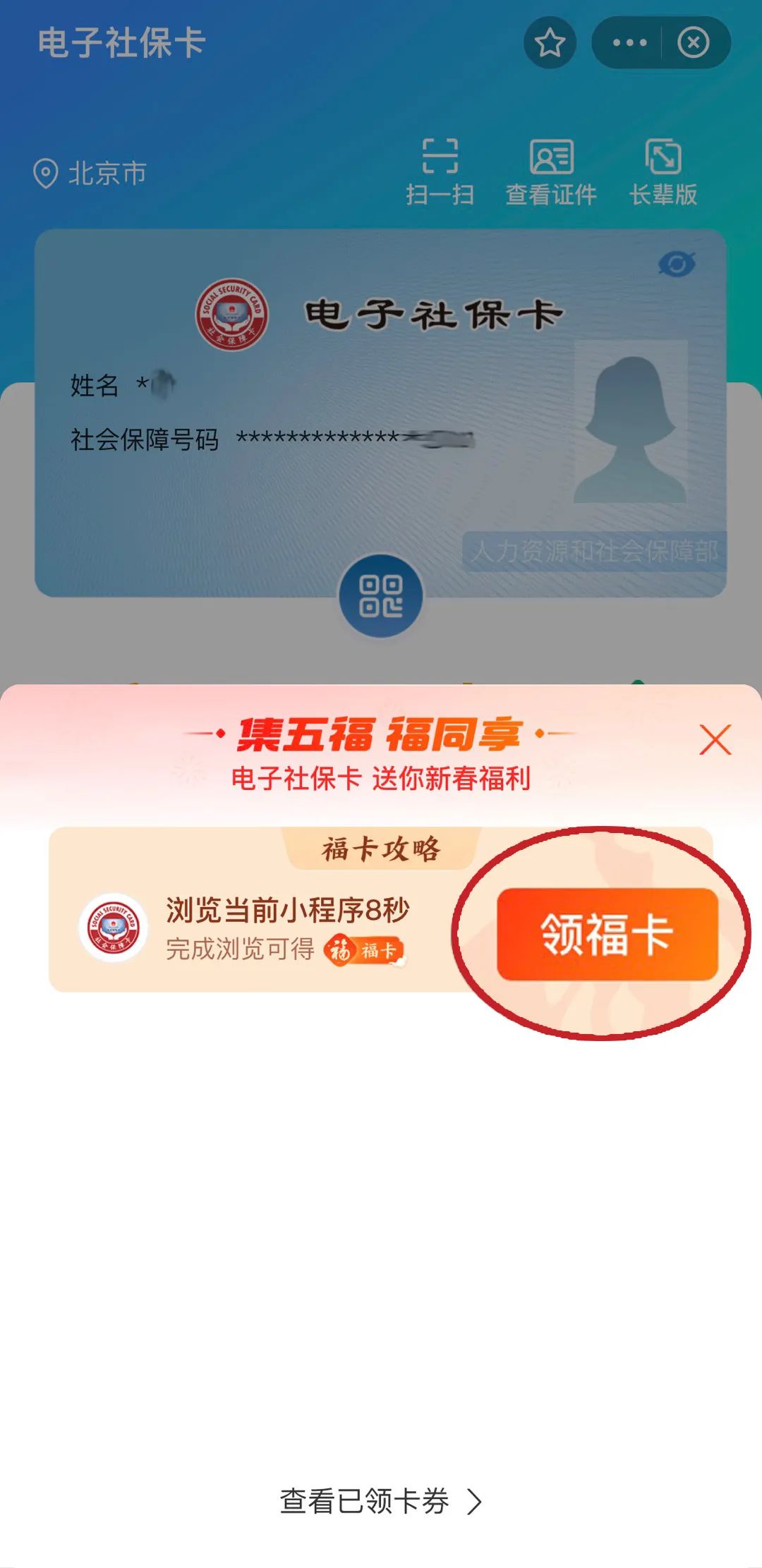Close the 集五福 promotion sheet
The image size is (762, 1568).
715,739
